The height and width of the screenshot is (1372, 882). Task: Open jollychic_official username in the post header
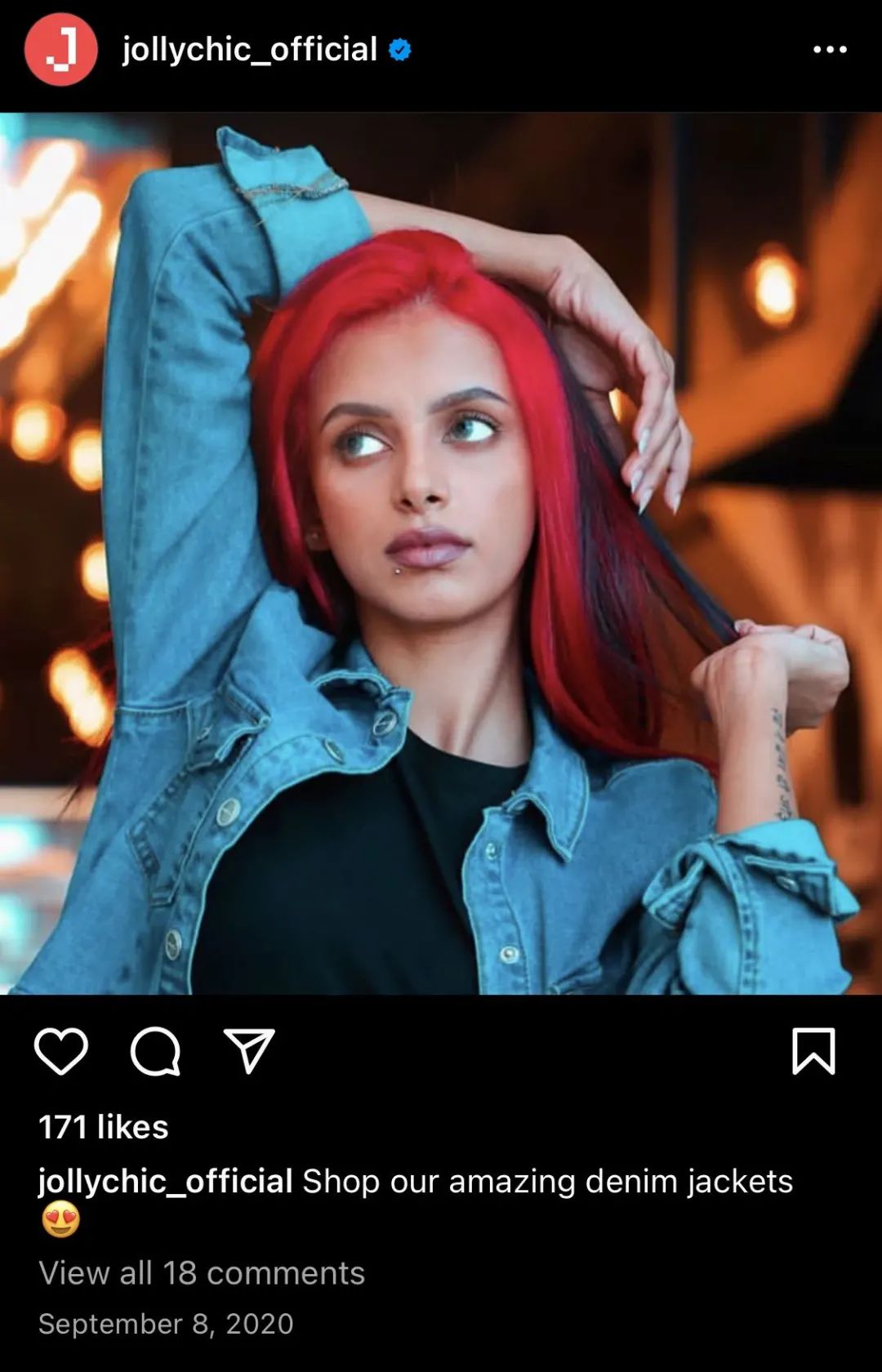pos(249,50)
